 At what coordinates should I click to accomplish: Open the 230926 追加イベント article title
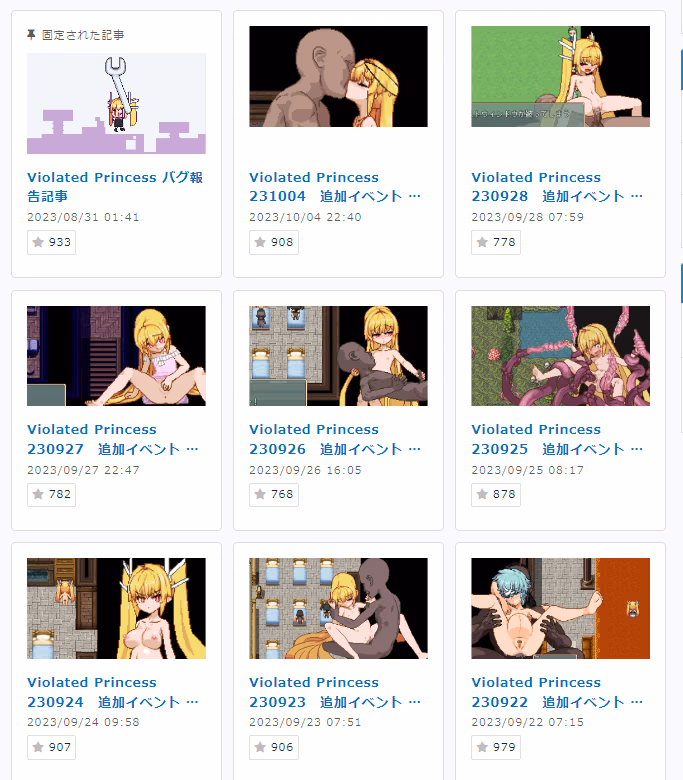pyautogui.click(x=334, y=439)
